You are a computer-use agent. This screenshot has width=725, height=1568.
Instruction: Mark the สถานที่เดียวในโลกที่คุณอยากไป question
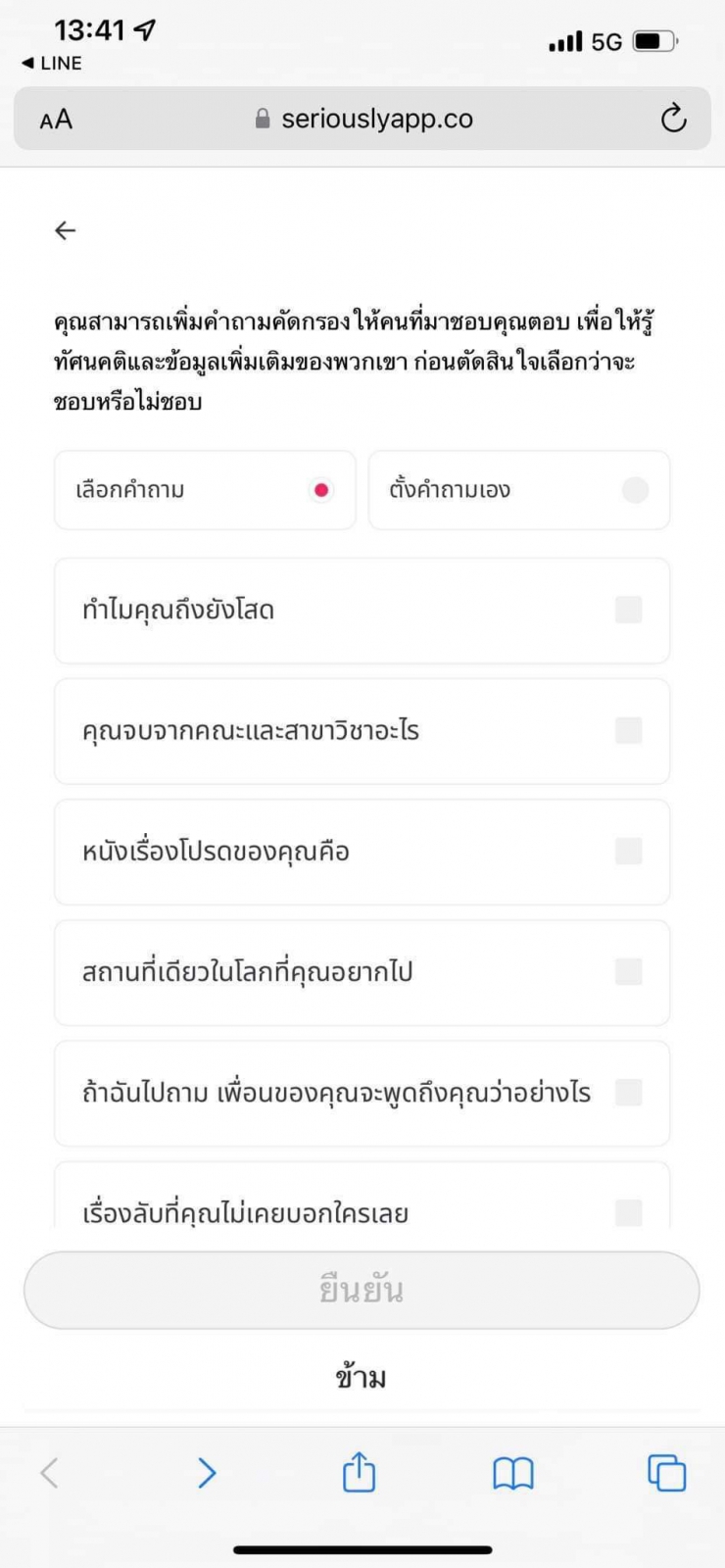(628, 972)
